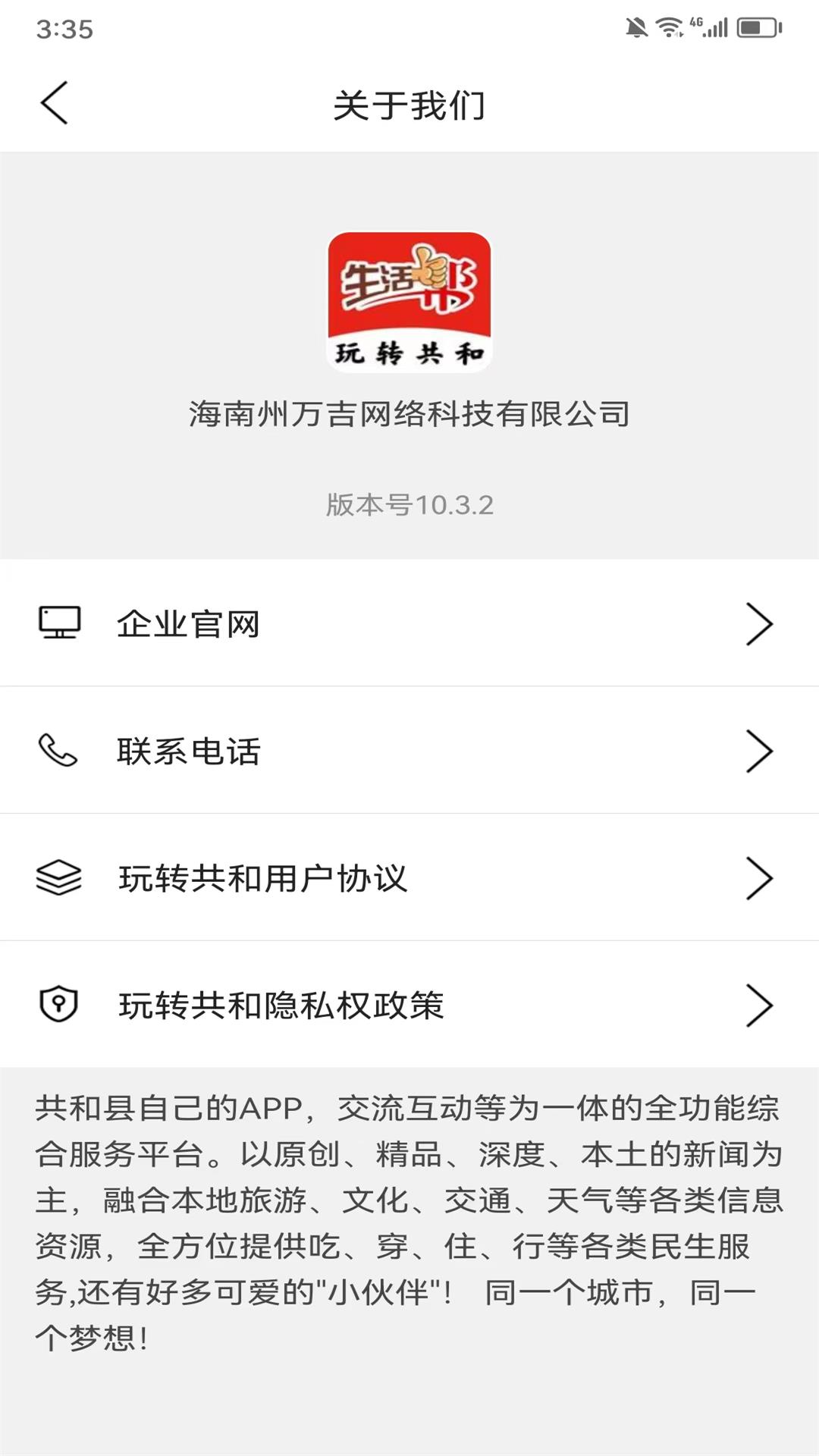The image size is (819, 1456).
Task: Open the 企业官网 row
Action: (187, 623)
